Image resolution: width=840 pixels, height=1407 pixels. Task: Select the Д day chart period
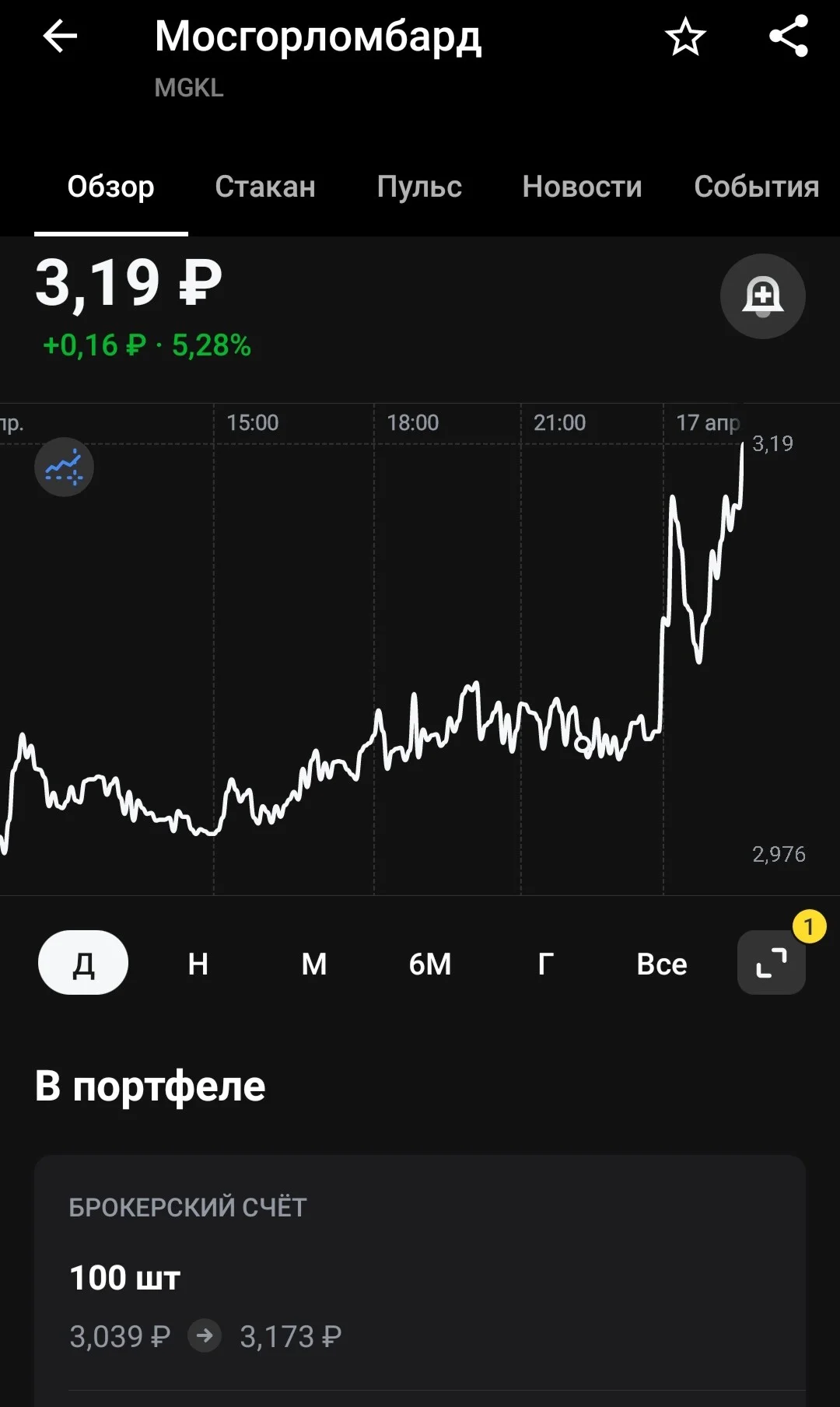click(83, 963)
